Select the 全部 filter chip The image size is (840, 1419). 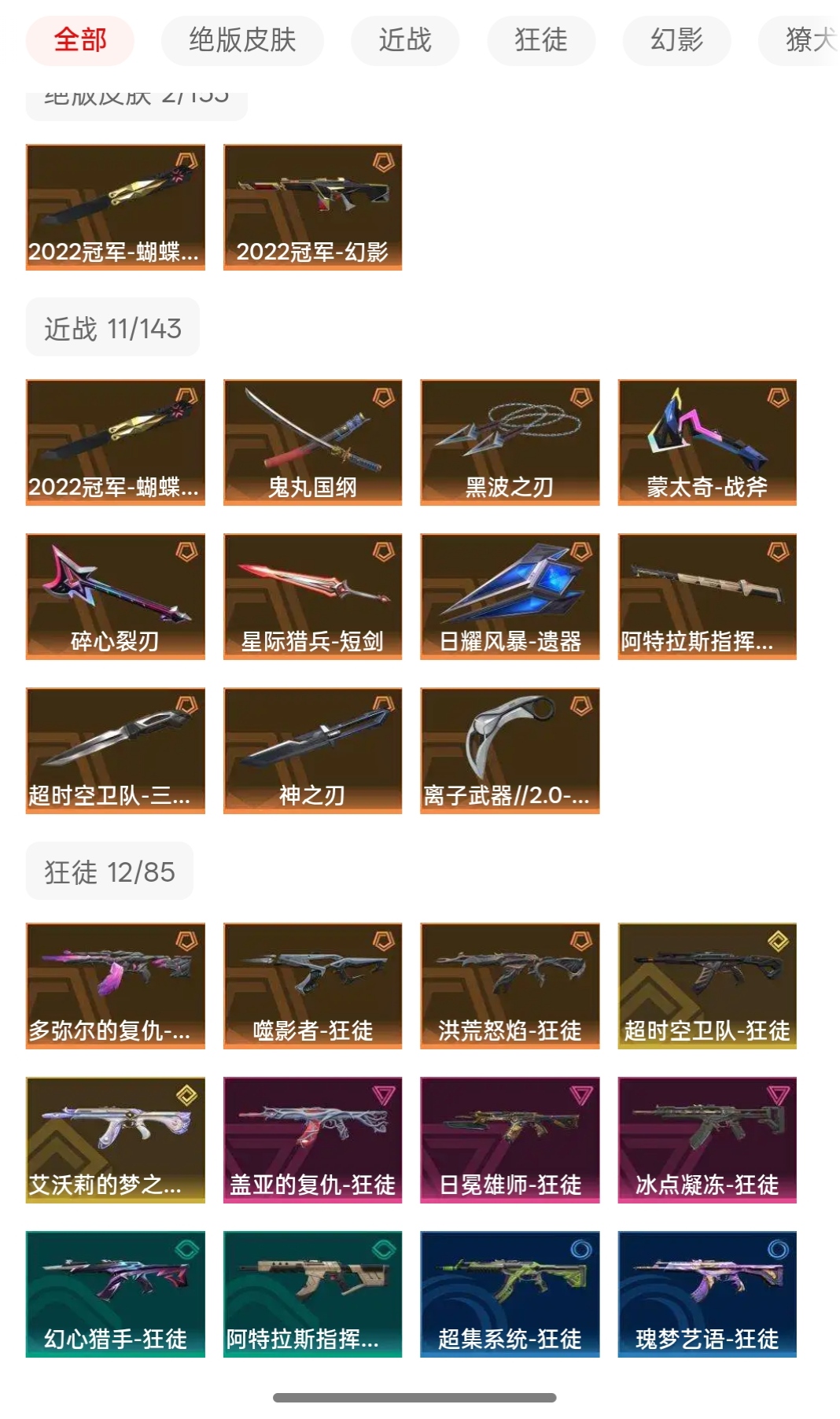[80, 40]
